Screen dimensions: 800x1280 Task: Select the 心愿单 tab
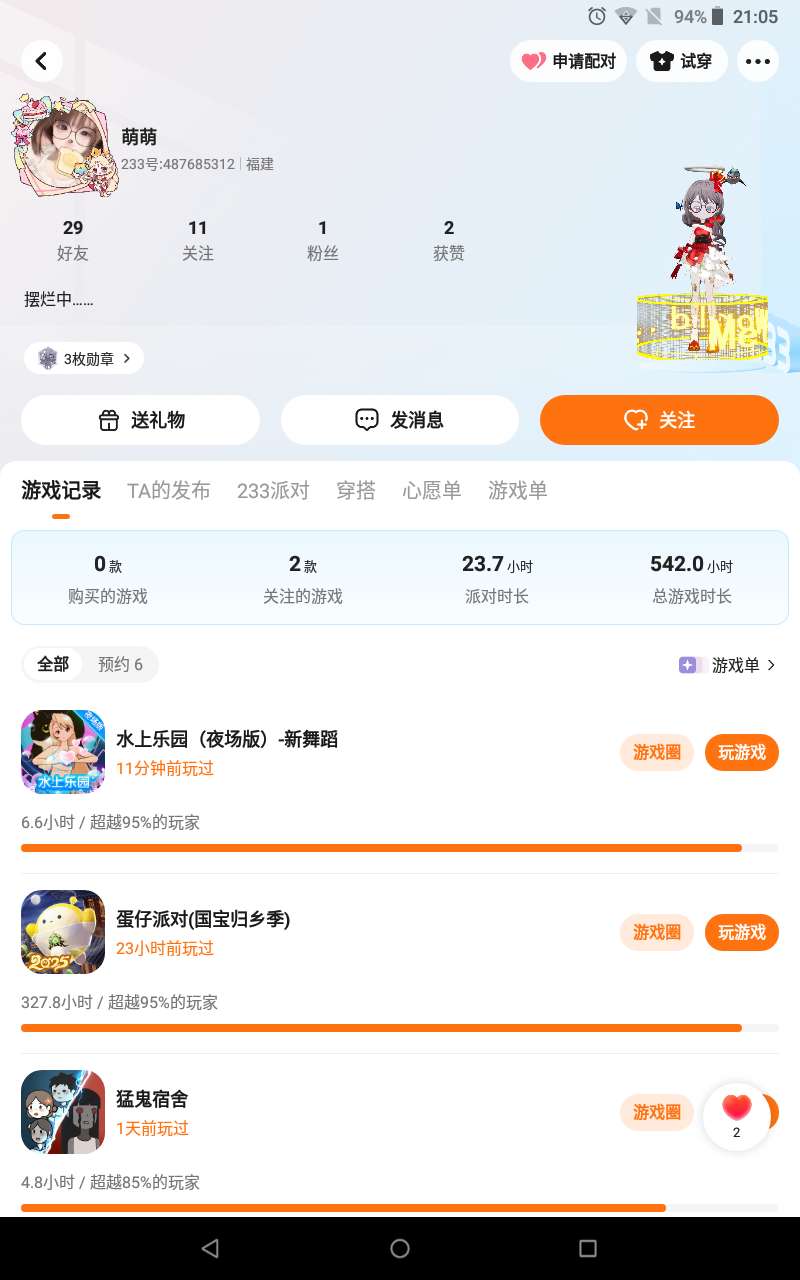point(432,490)
